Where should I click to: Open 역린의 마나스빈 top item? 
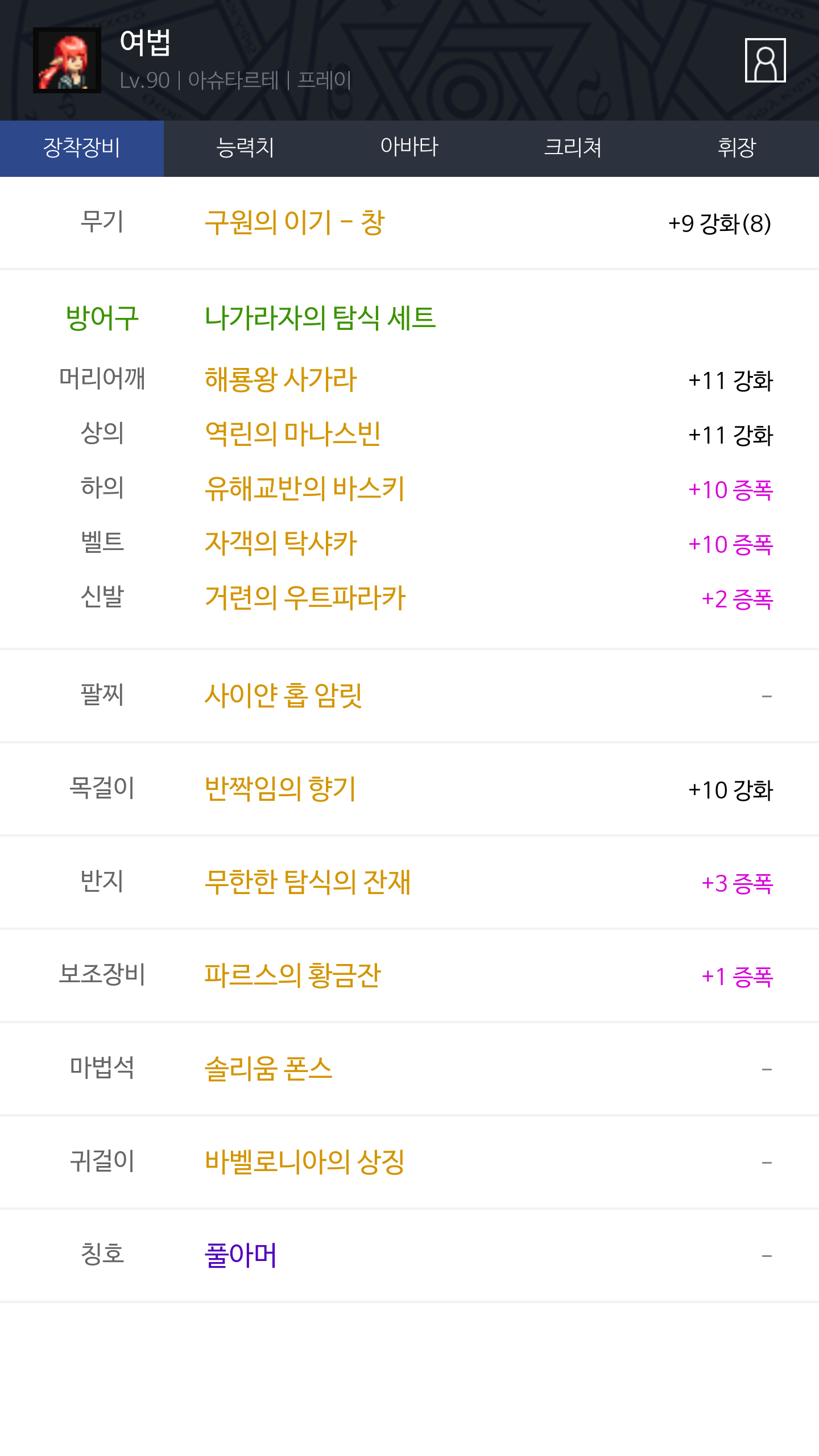click(x=292, y=434)
